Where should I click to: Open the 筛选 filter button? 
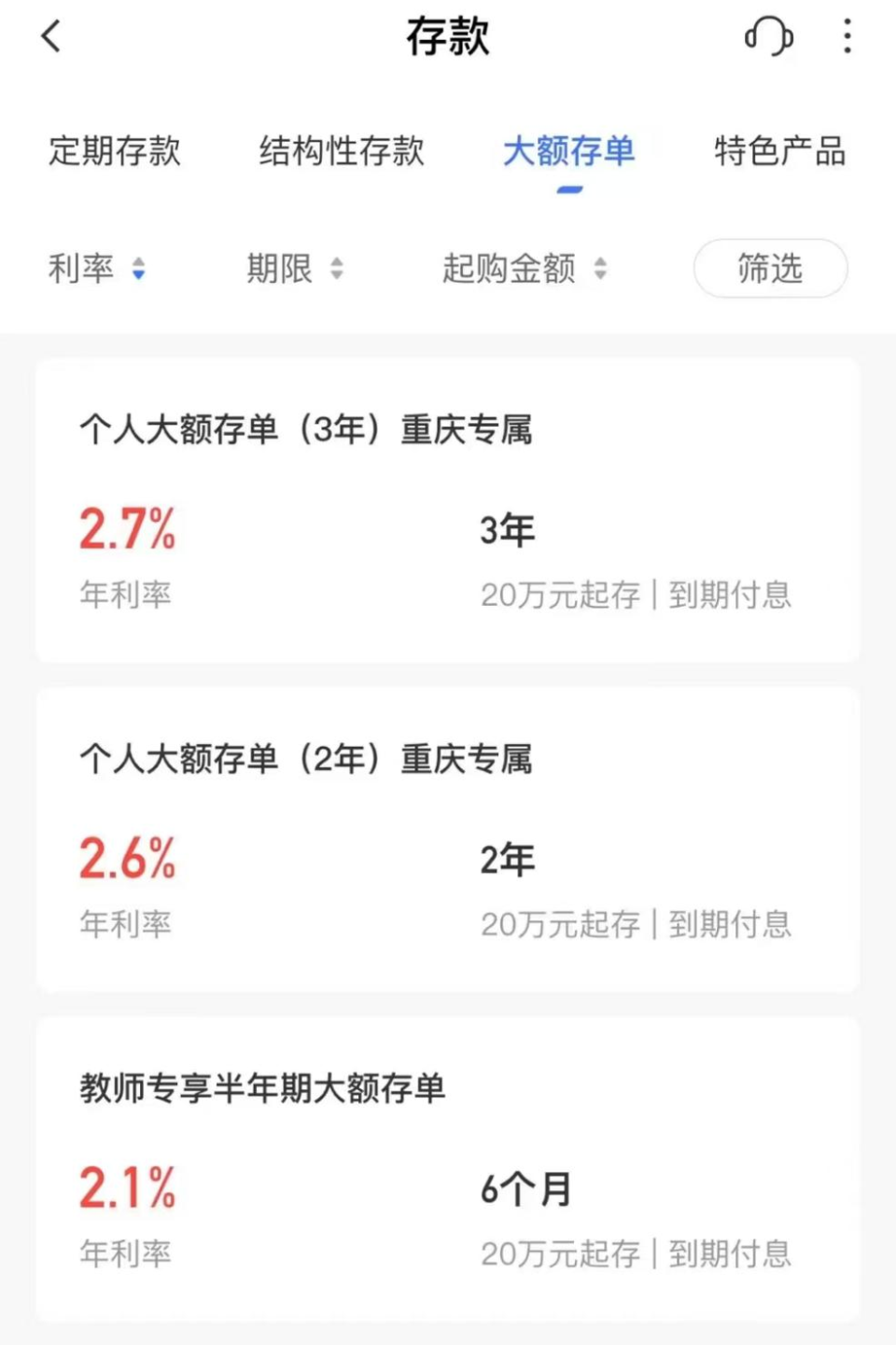coord(770,269)
